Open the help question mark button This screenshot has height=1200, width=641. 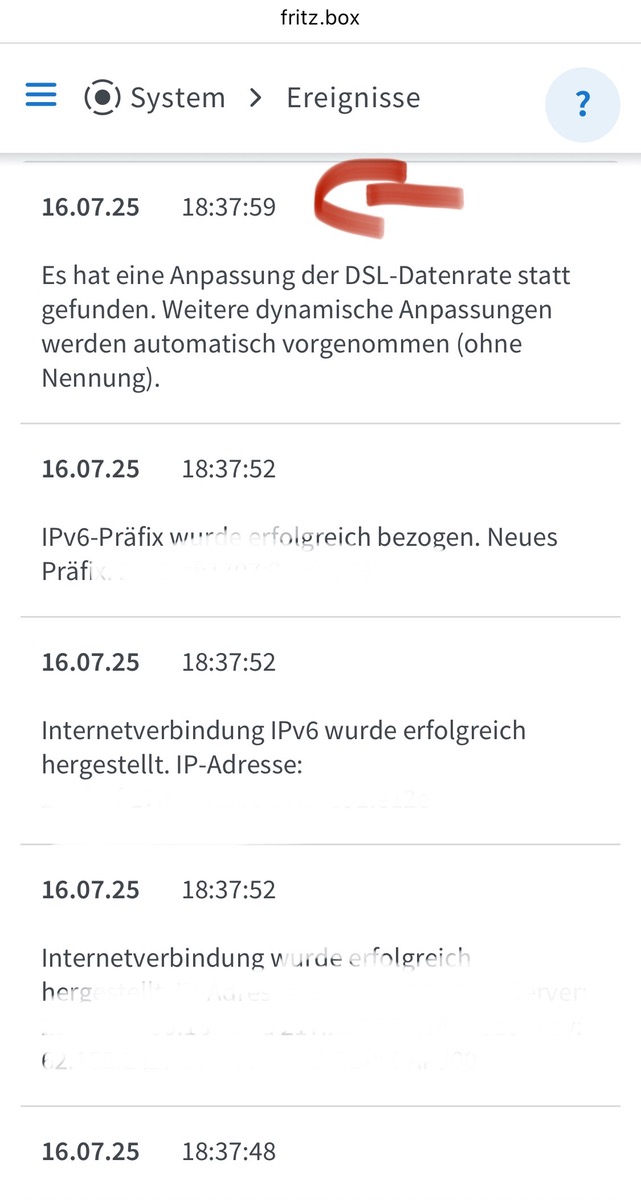[x=583, y=102]
